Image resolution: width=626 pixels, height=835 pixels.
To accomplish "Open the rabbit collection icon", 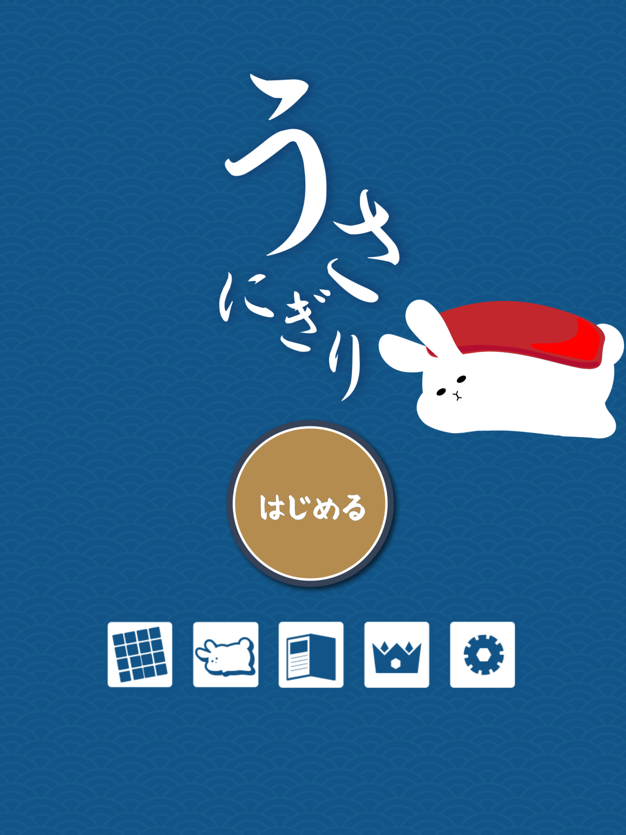I will (x=226, y=655).
